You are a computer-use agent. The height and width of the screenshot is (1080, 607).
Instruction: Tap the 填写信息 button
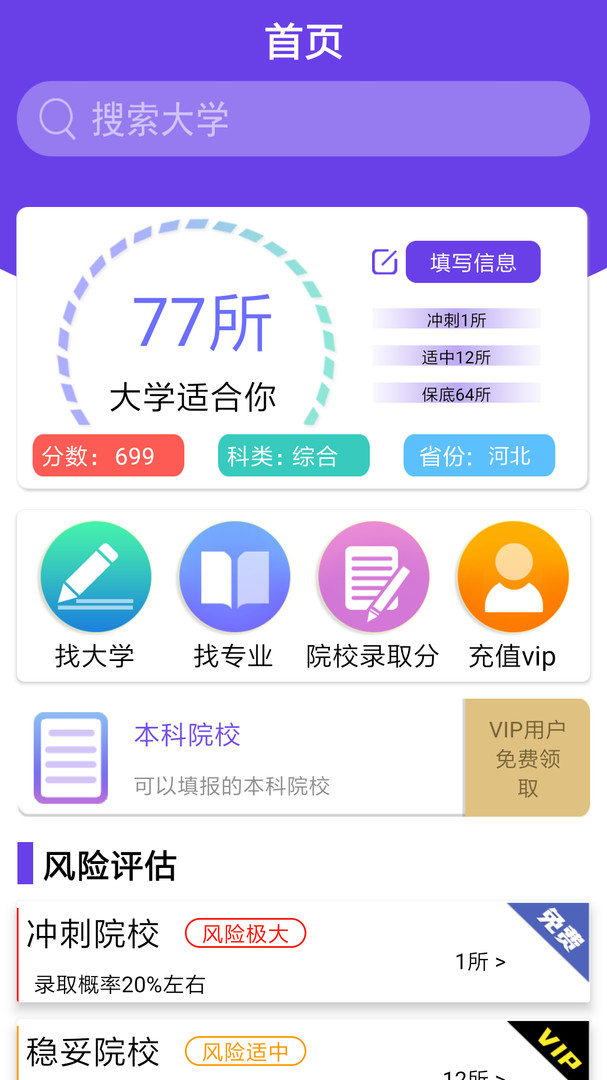[x=473, y=262]
